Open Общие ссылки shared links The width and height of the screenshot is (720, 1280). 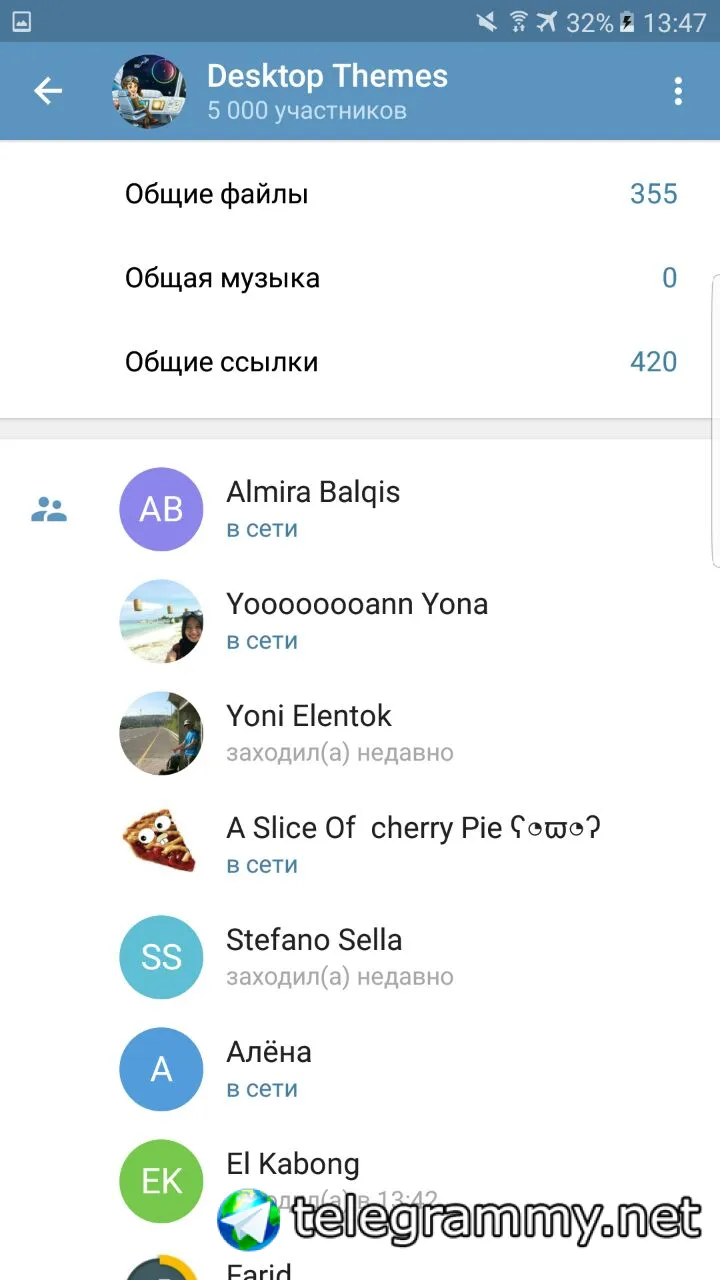tap(400, 362)
